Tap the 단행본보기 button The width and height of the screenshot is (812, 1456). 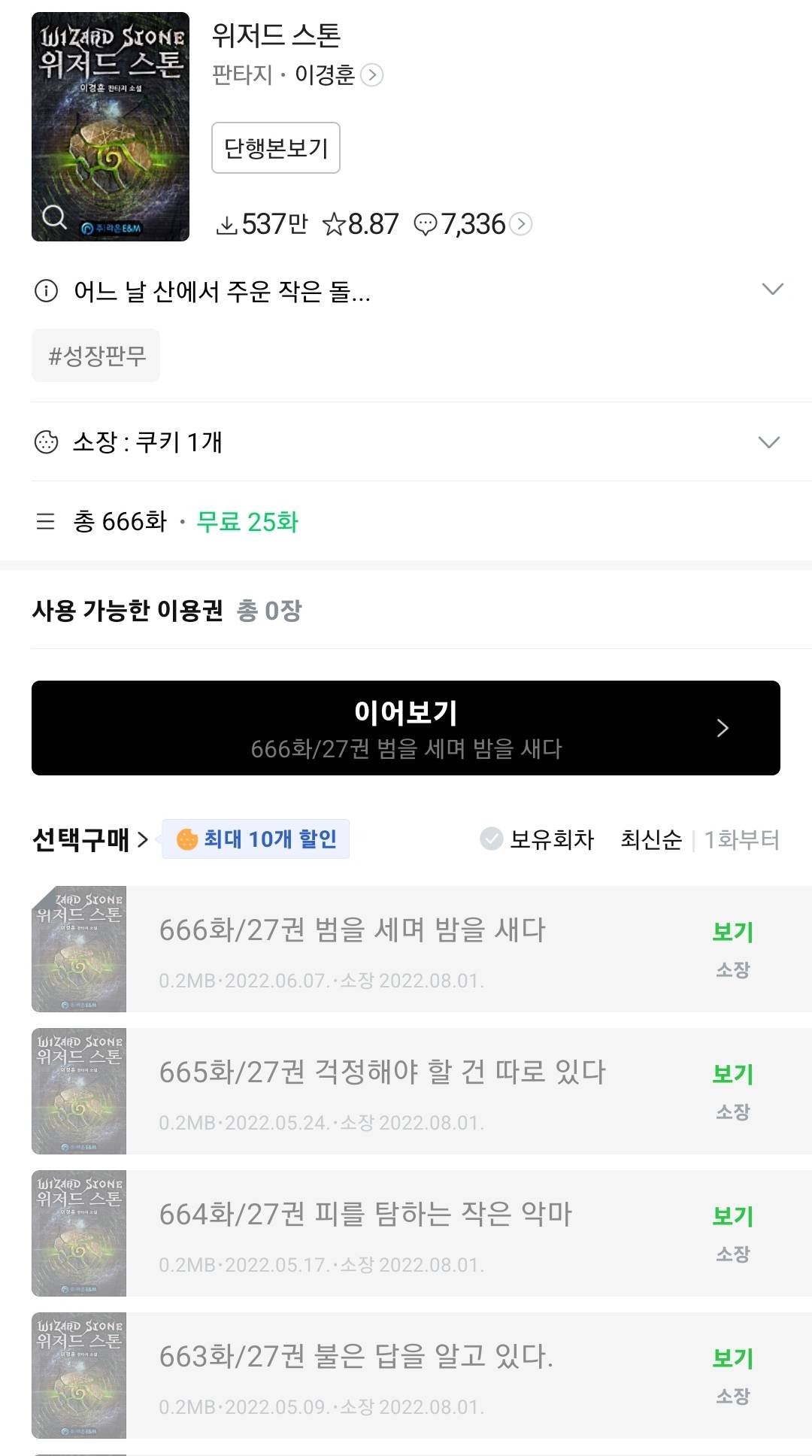tap(275, 147)
